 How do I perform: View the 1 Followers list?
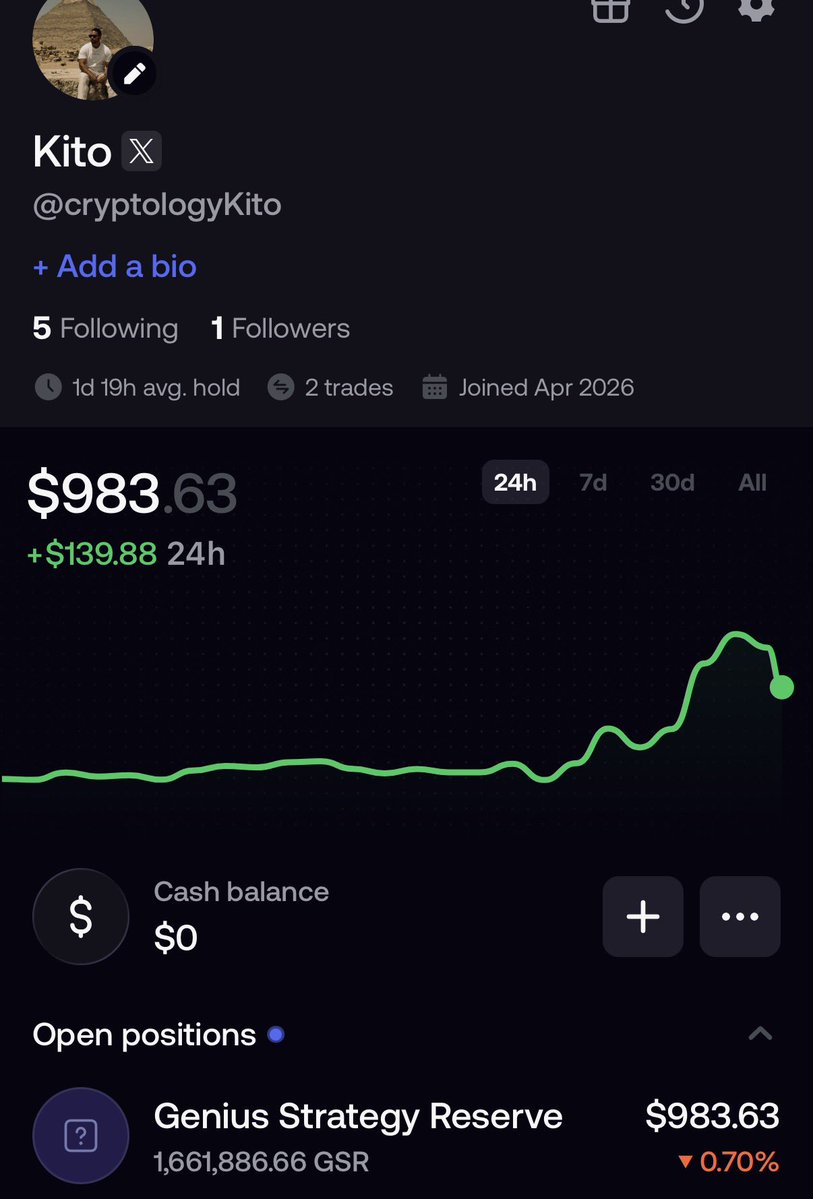[x=280, y=328]
